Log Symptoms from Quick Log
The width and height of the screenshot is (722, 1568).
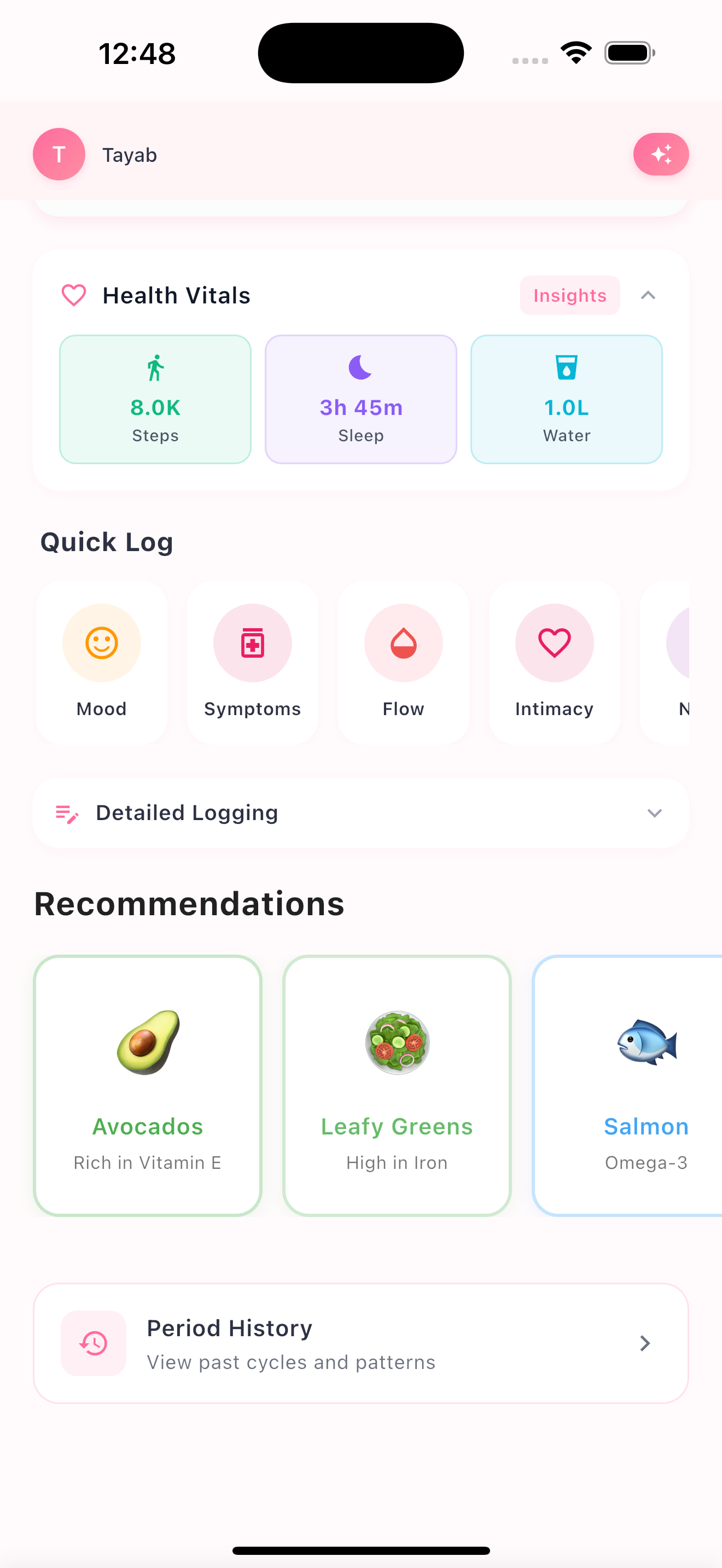(x=253, y=662)
